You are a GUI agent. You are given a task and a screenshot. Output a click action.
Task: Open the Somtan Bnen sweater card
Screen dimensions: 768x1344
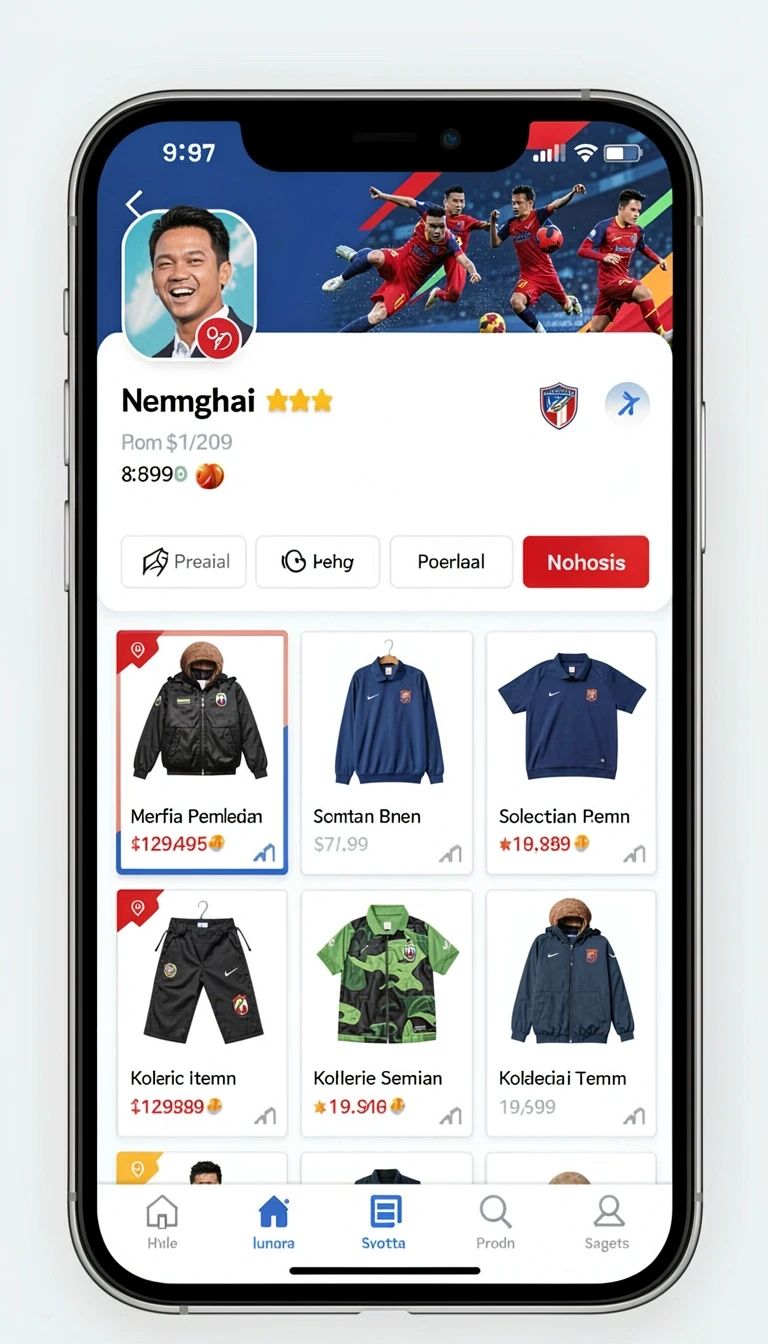tap(387, 752)
